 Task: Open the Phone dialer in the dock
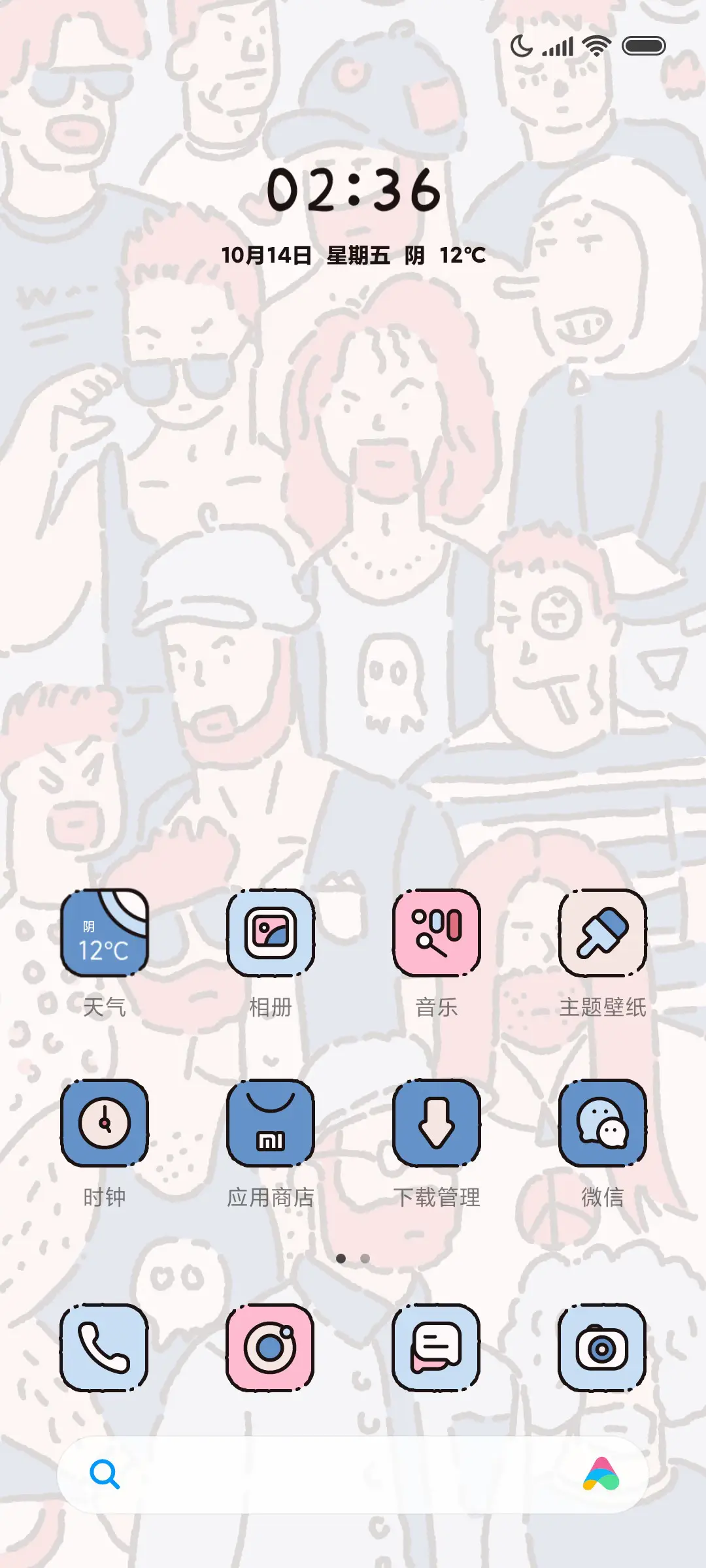[x=105, y=1349]
